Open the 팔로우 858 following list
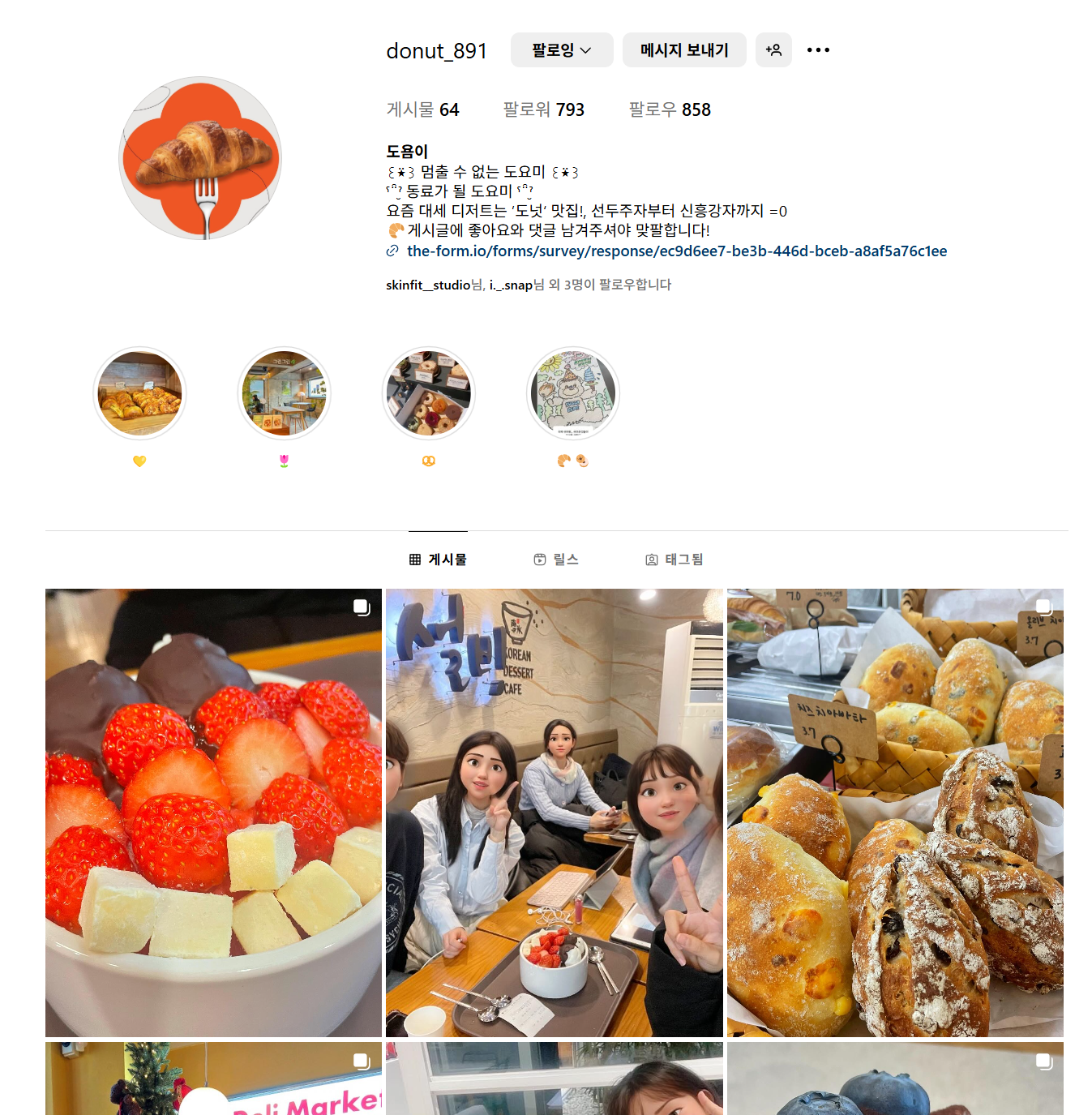The image size is (1092, 1115). (x=670, y=109)
